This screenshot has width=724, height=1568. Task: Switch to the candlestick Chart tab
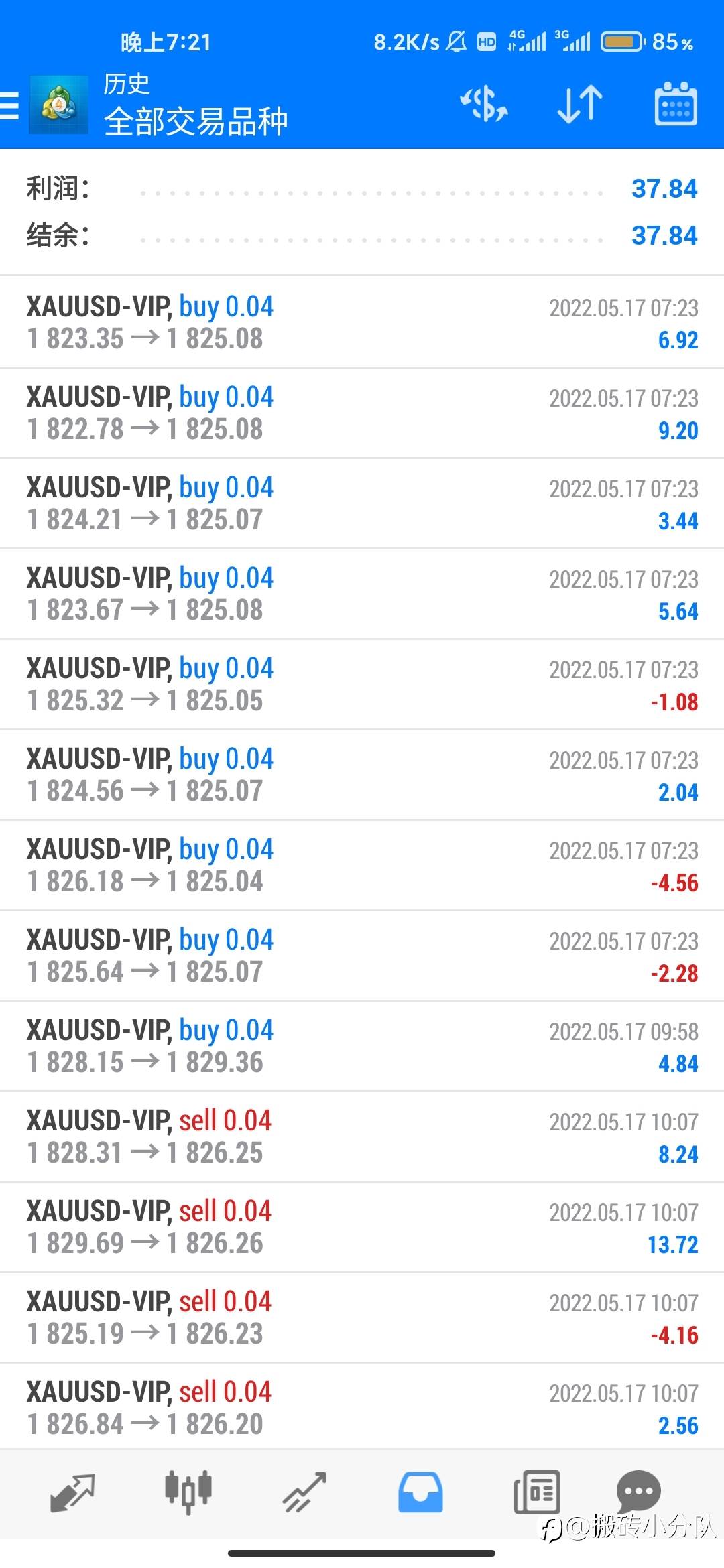coord(188,1492)
